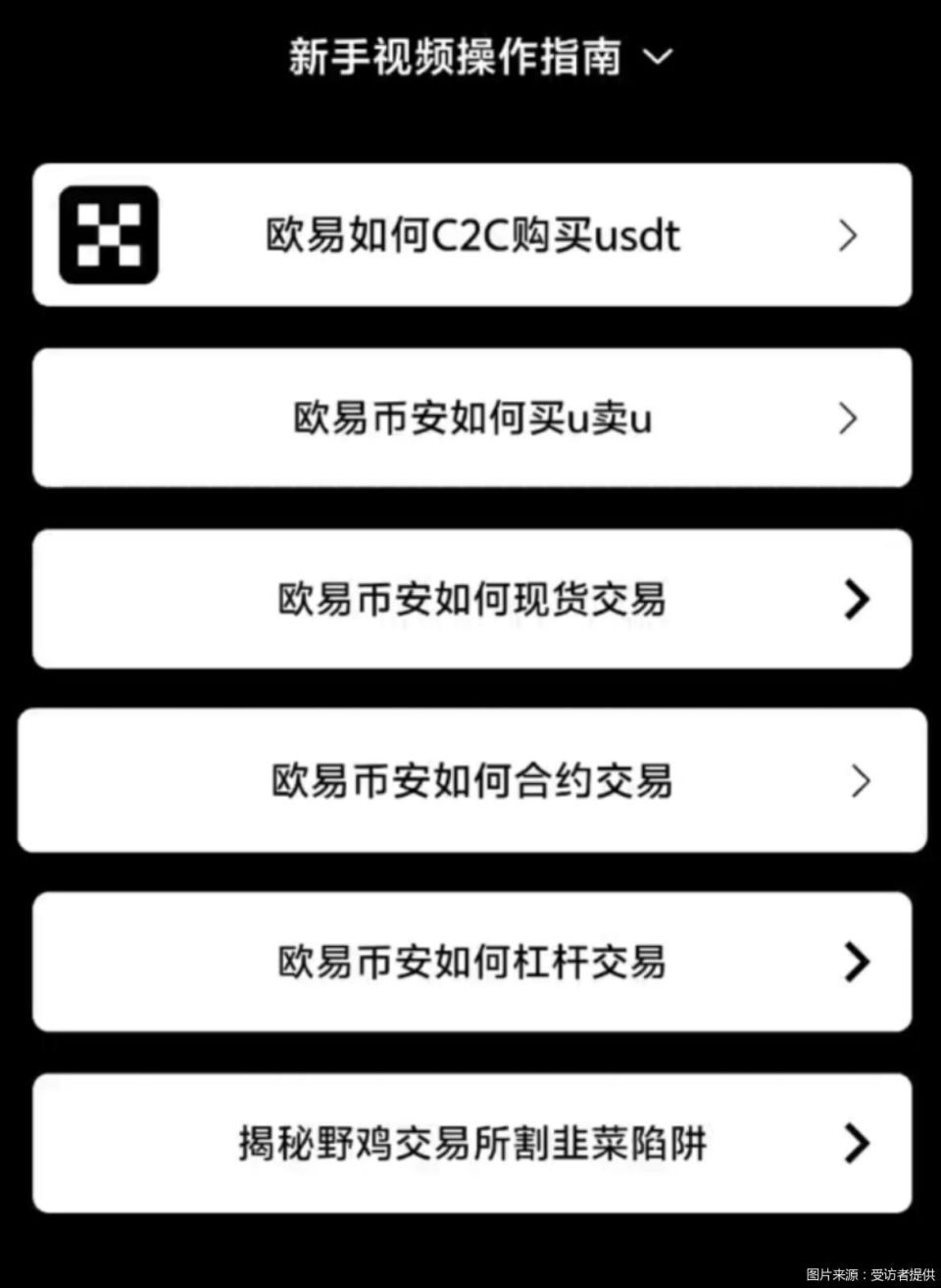This screenshot has width=941, height=1288.
Task: Click the arrow icon on the 合约交易 card
Action: tap(860, 781)
